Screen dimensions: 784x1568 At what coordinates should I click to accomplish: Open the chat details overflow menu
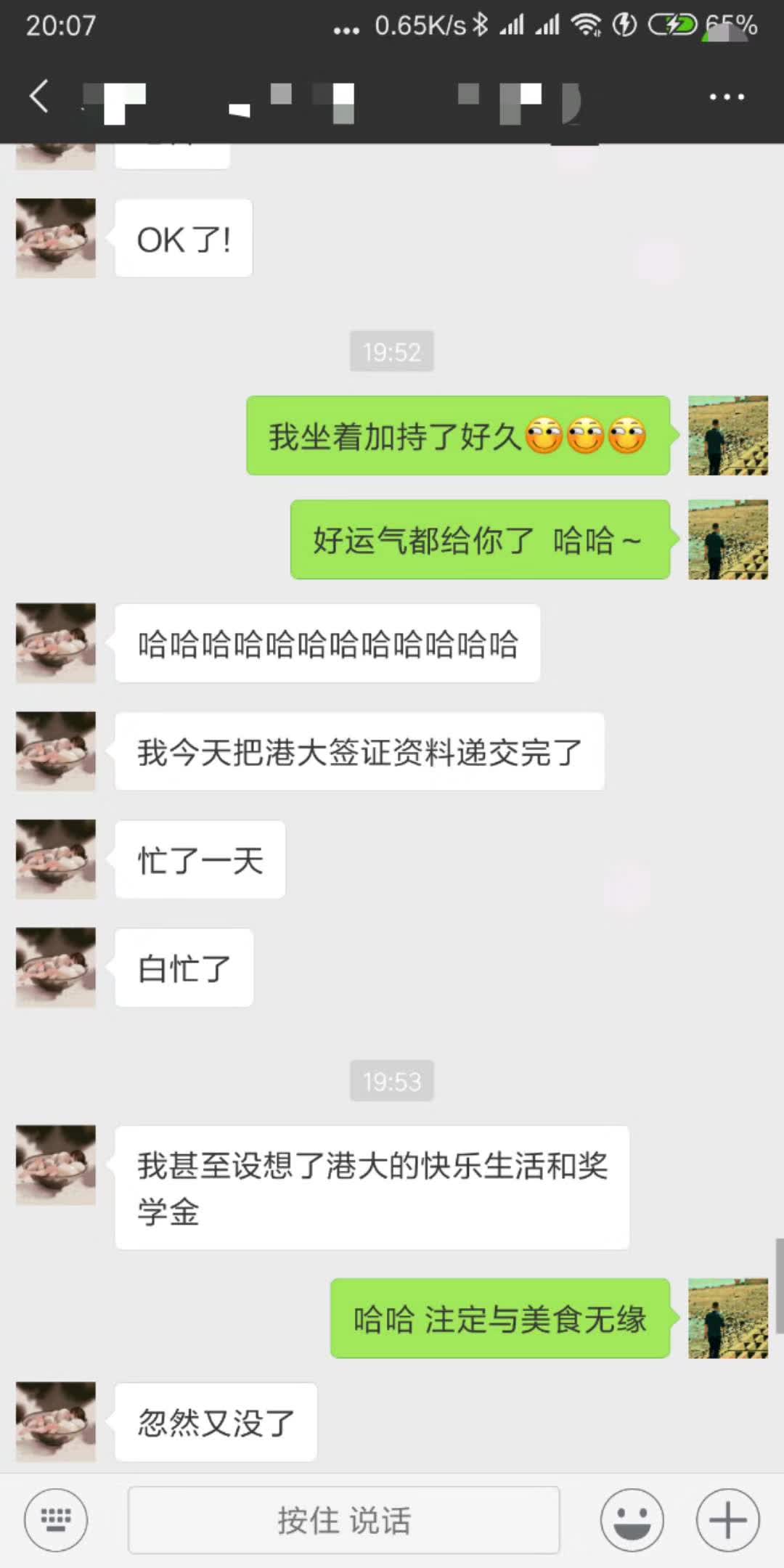tap(727, 97)
